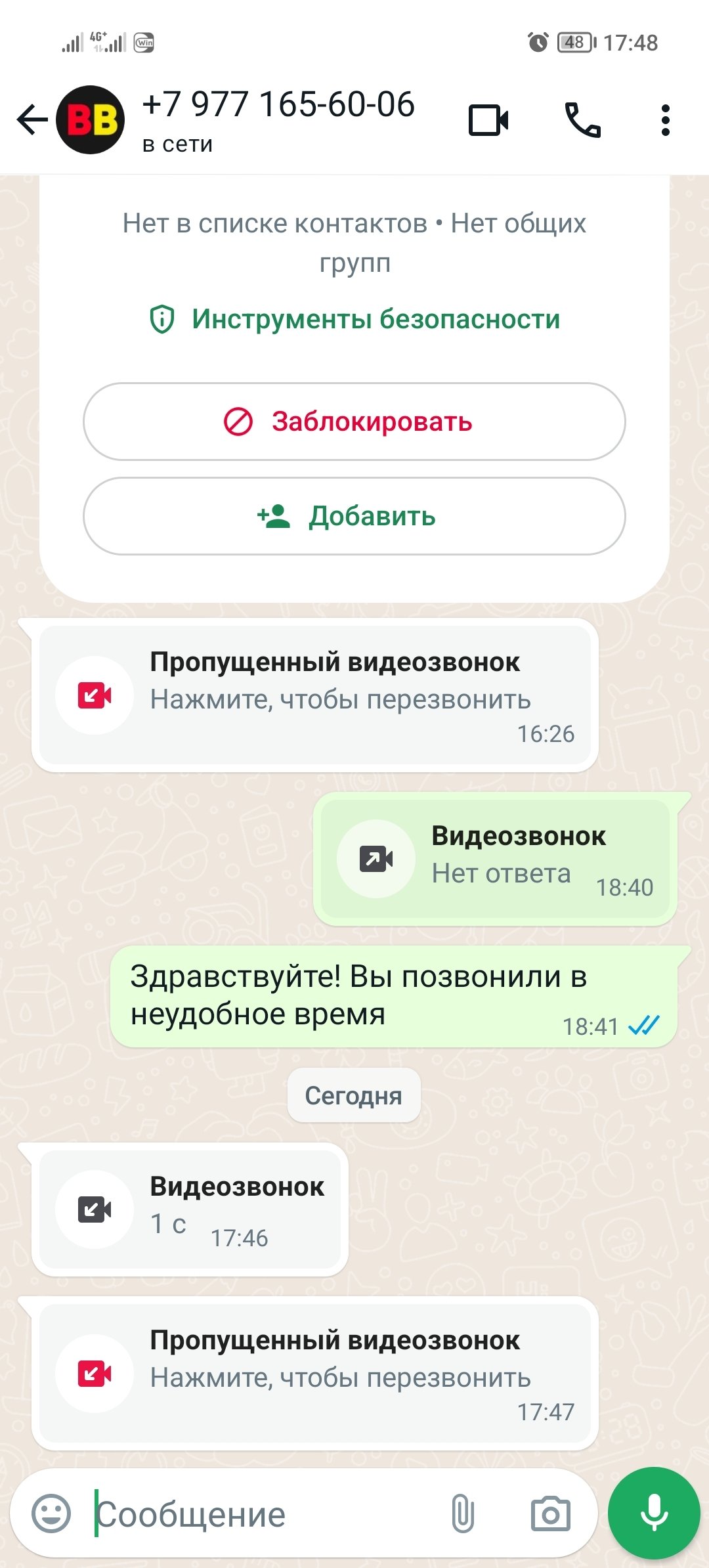Open the camera from the message bar
Screen dimensions: 709x1568
550,1514
